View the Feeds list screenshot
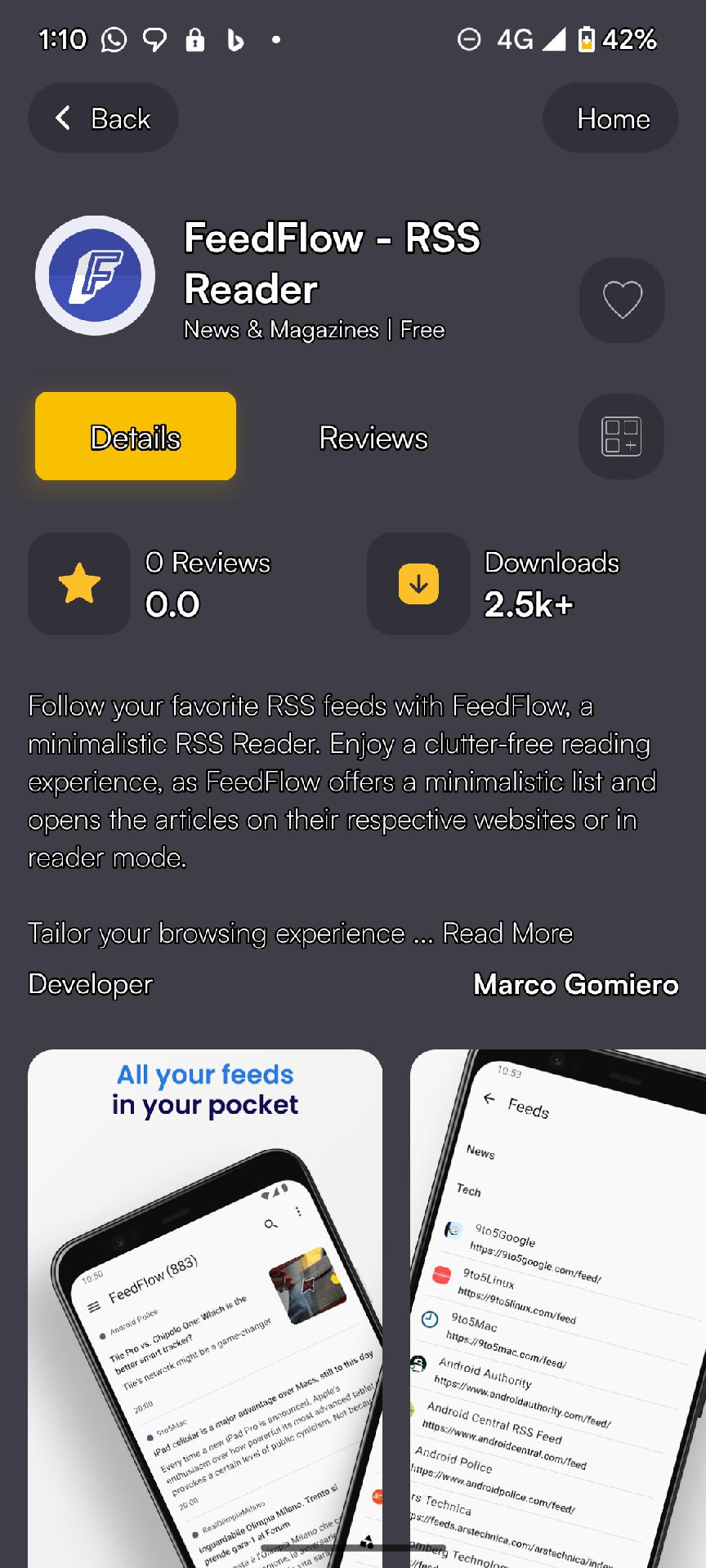Screen dimensions: 706x1568 tap(558, 1308)
